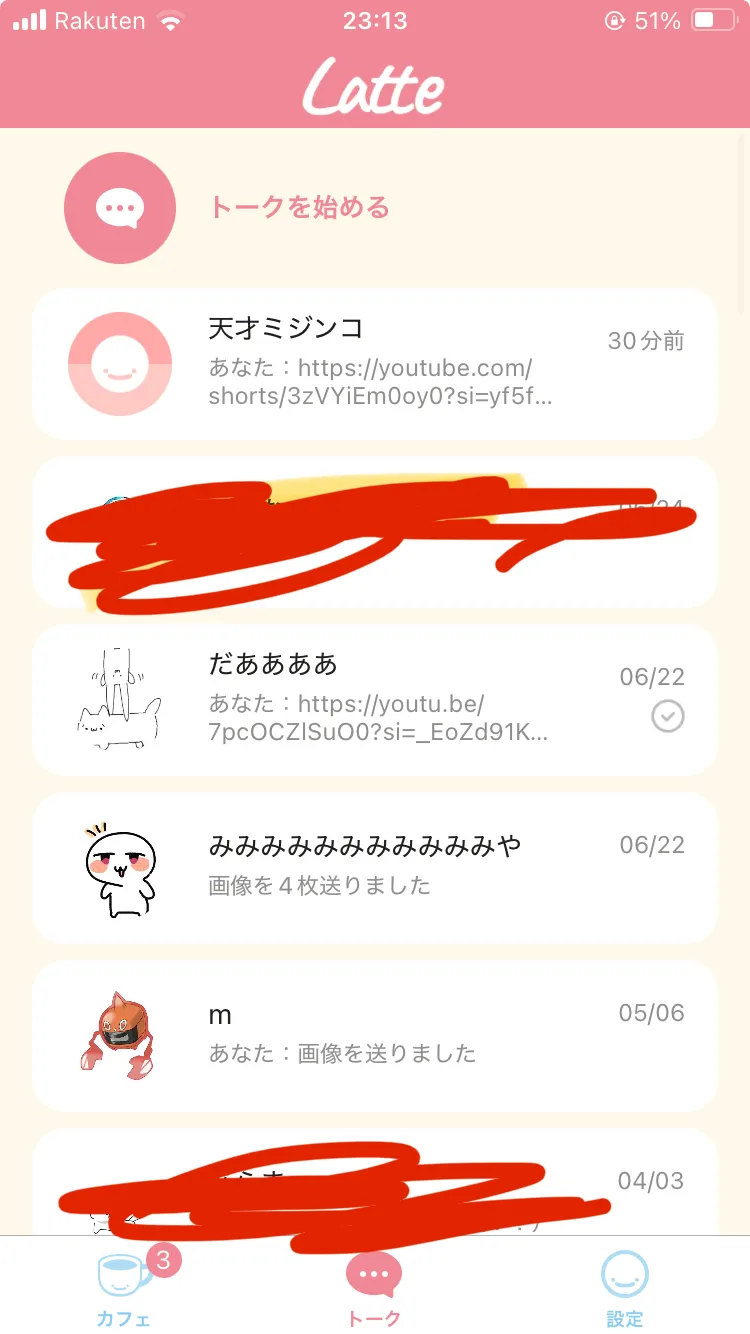The image size is (750, 1334).
Task: Open the chat with だああああ
Action: 374,700
